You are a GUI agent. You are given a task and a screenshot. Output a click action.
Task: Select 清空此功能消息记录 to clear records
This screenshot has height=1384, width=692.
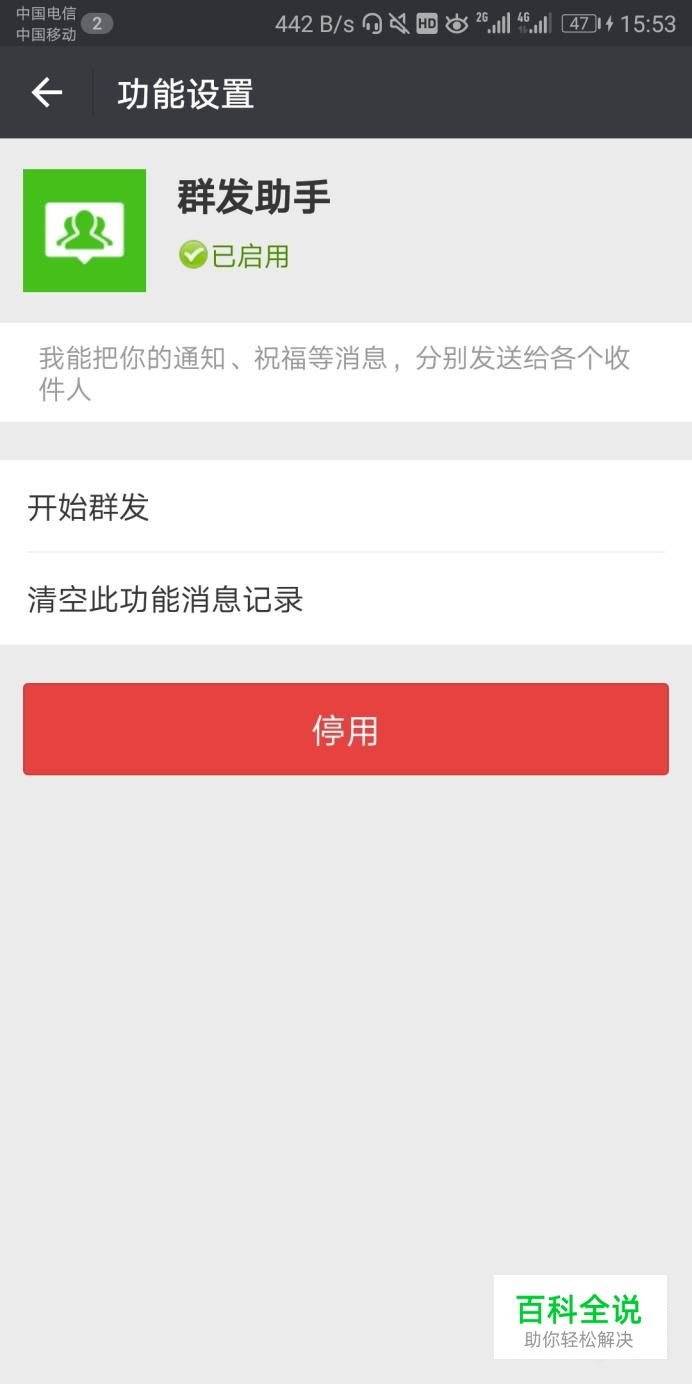tap(346, 599)
